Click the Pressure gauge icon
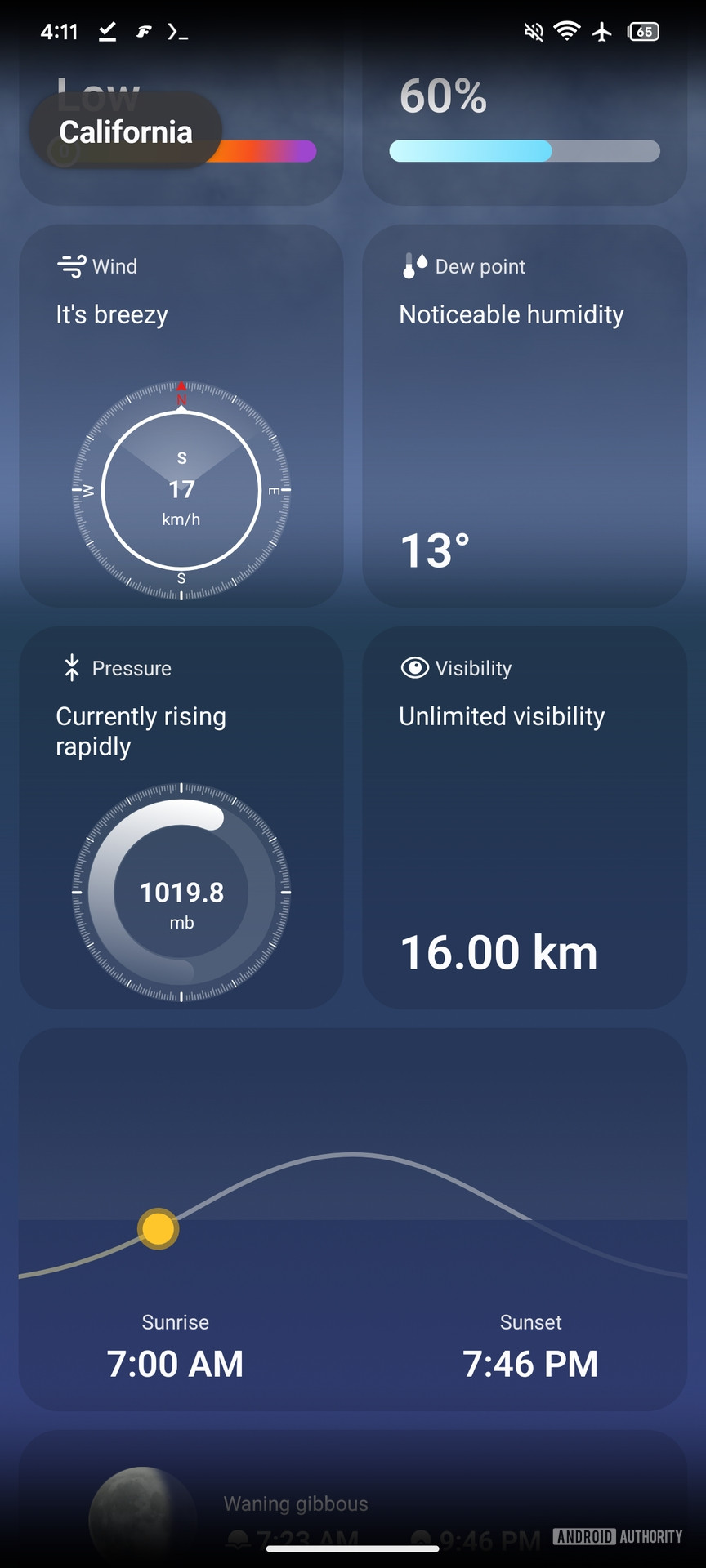Image resolution: width=706 pixels, height=1568 pixels. 72,667
